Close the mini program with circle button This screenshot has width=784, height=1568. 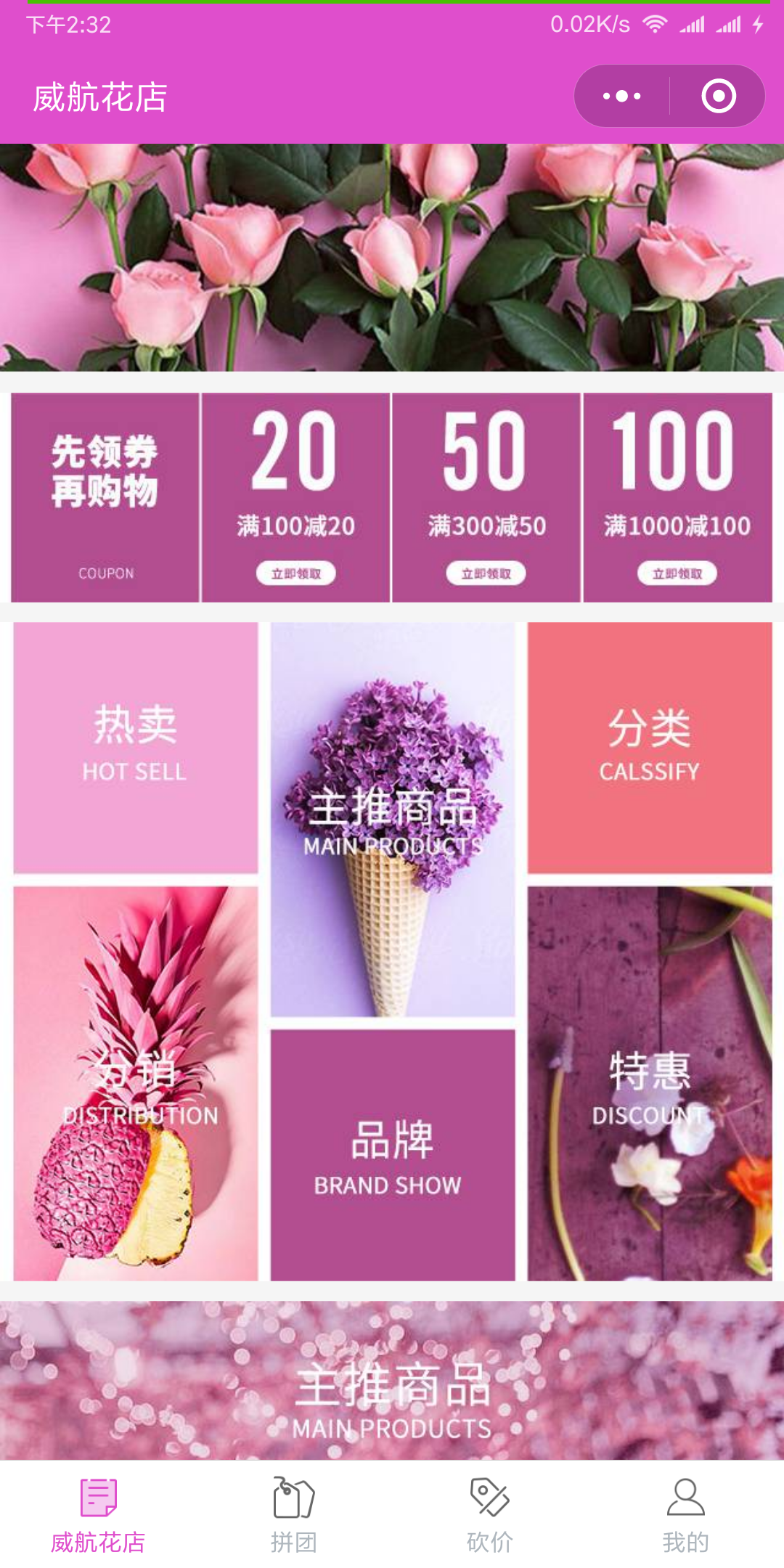[x=718, y=97]
